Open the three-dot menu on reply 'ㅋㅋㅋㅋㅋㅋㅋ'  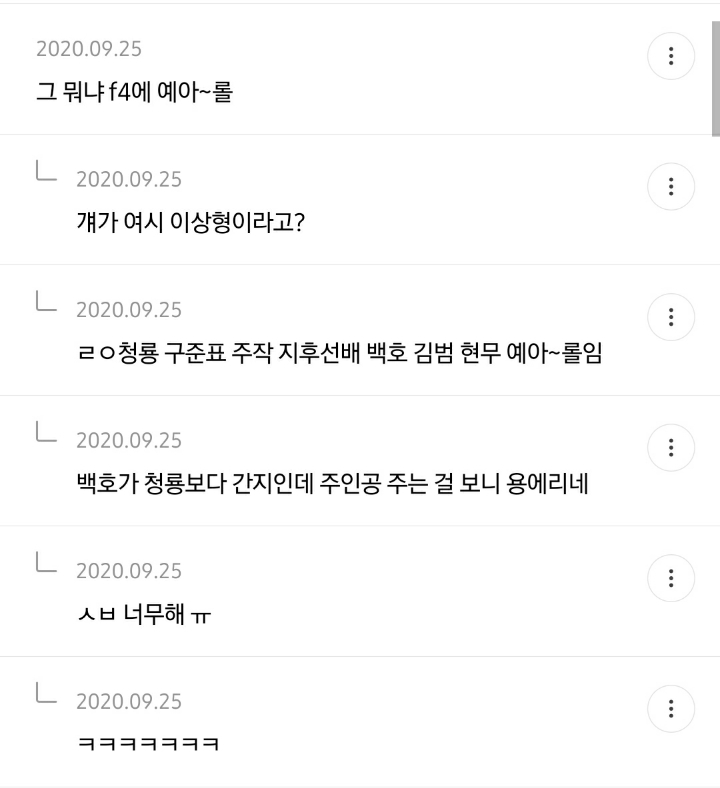(x=671, y=709)
